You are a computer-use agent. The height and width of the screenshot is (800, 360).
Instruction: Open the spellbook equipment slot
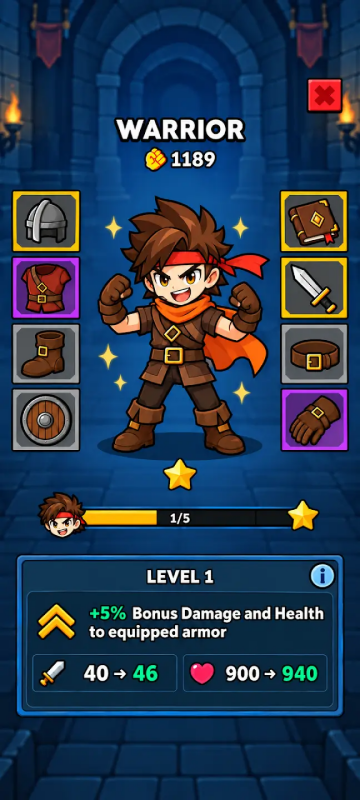click(314, 221)
